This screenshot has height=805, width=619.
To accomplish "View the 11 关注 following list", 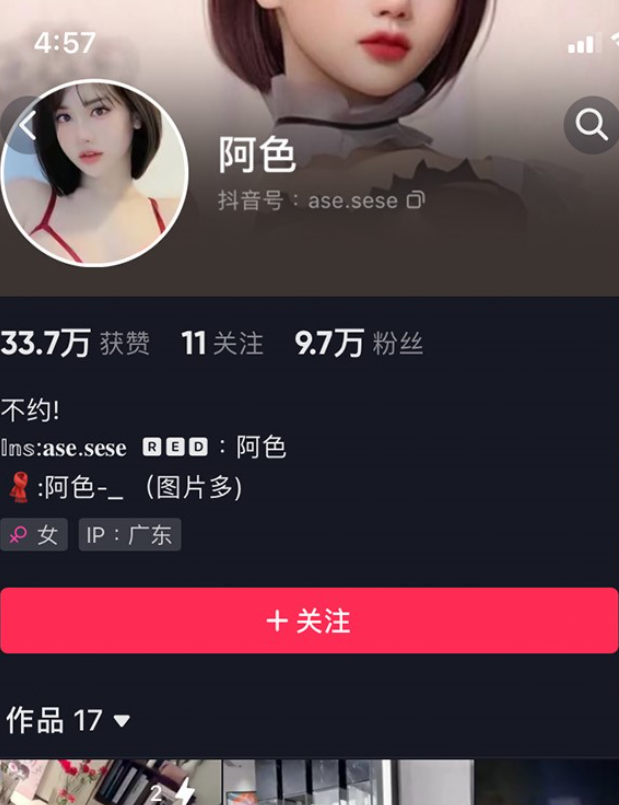I will (x=222, y=345).
